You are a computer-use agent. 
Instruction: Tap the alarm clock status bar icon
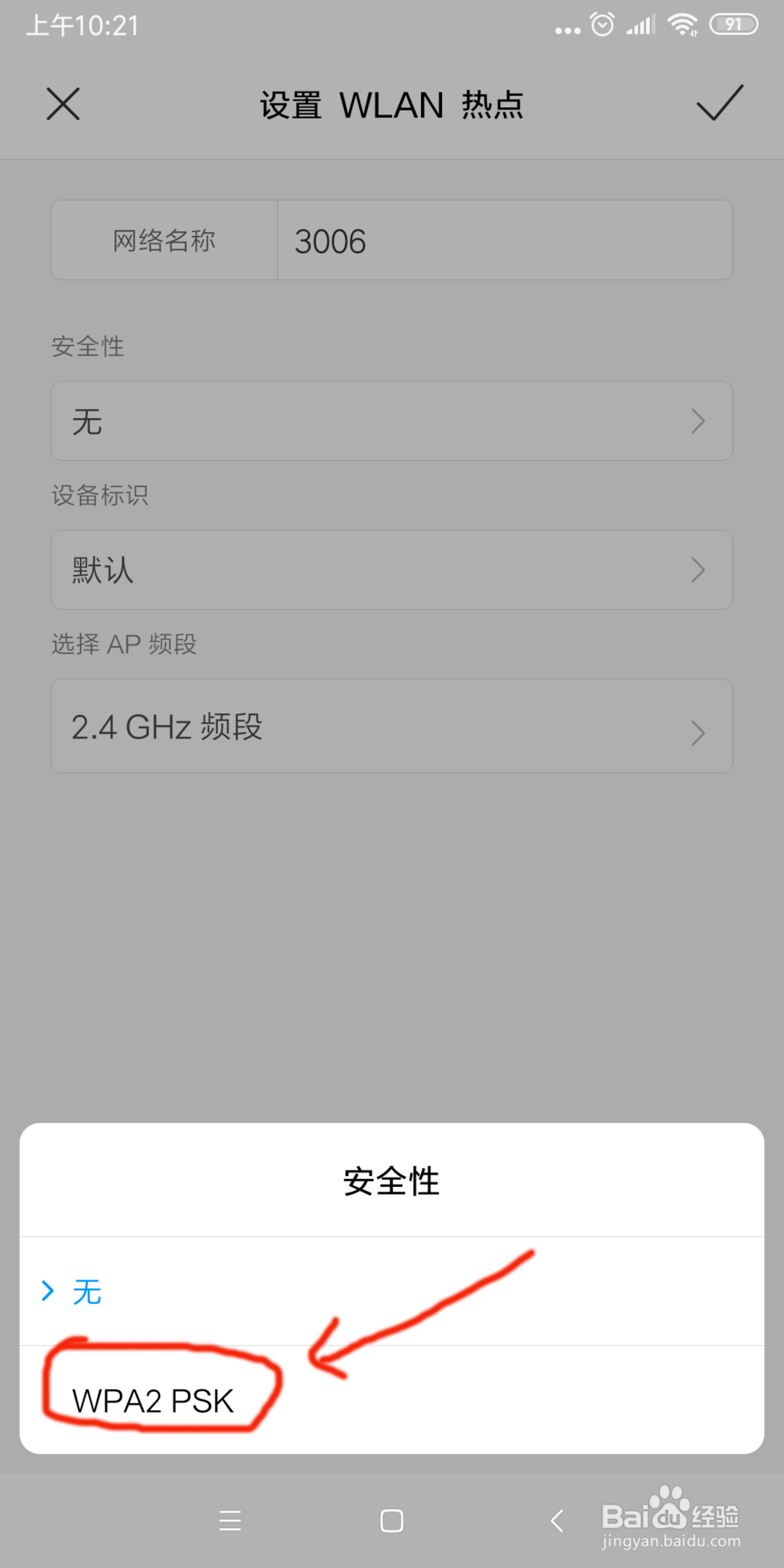[600, 24]
